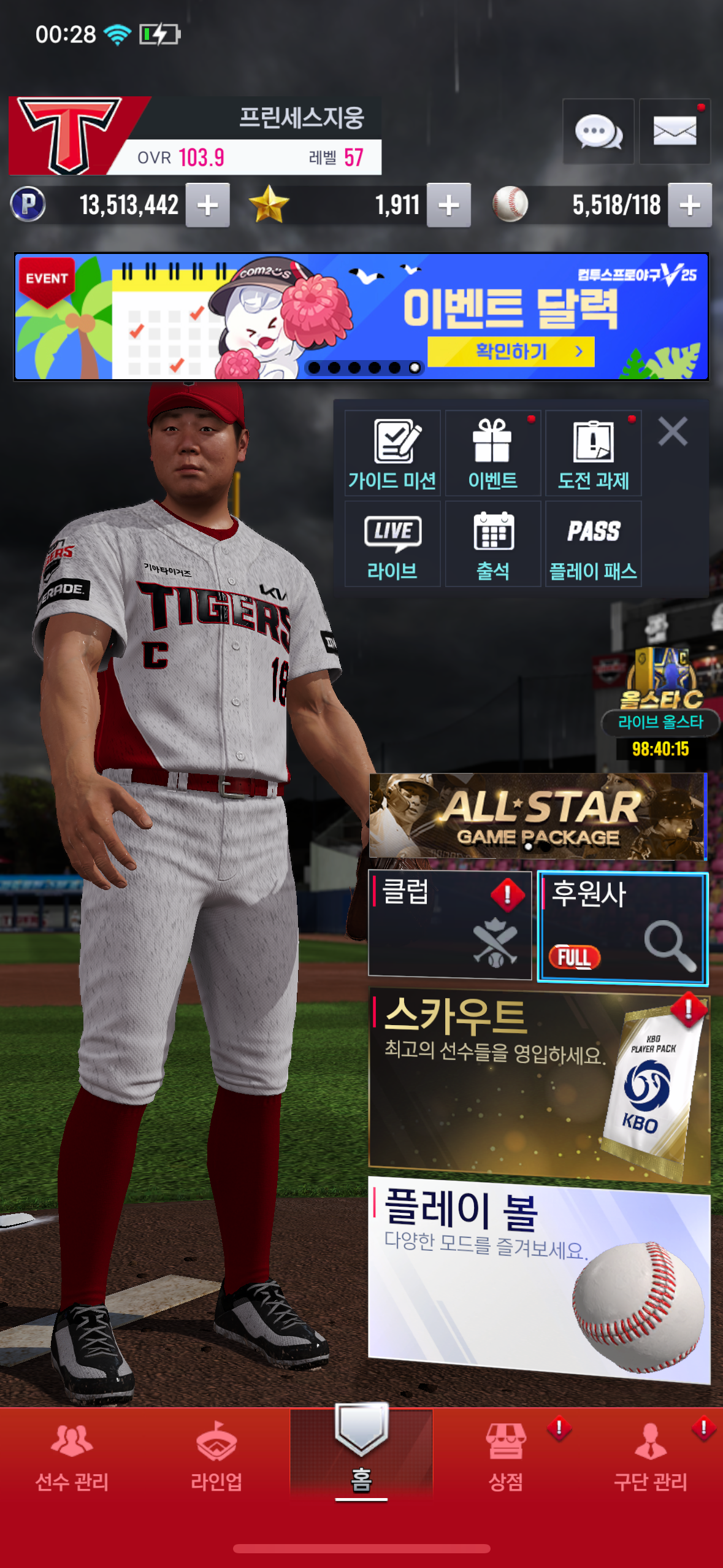This screenshot has width=723, height=1568.
Task: Open the All-Star Game Package banner
Action: coord(537,816)
